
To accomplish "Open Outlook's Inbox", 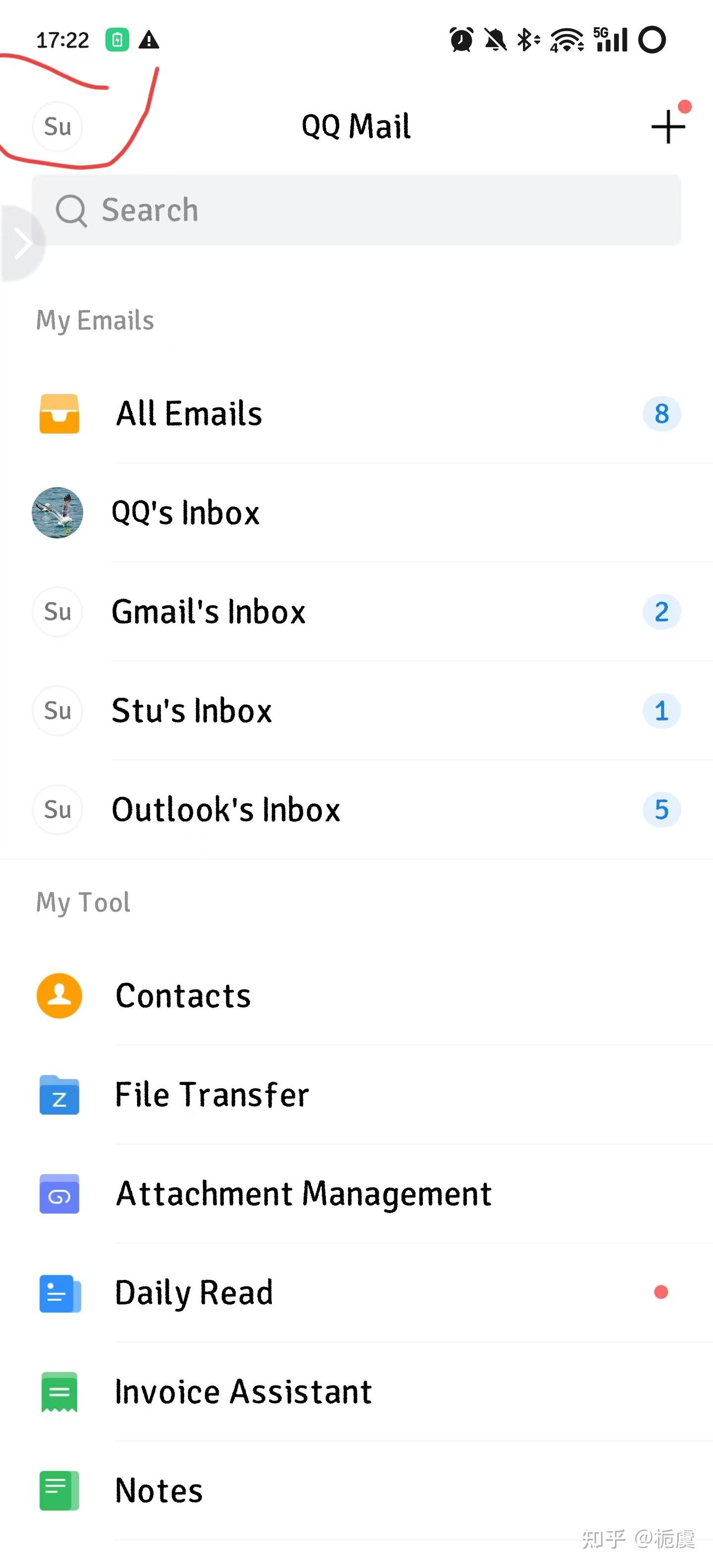I will (x=226, y=810).
